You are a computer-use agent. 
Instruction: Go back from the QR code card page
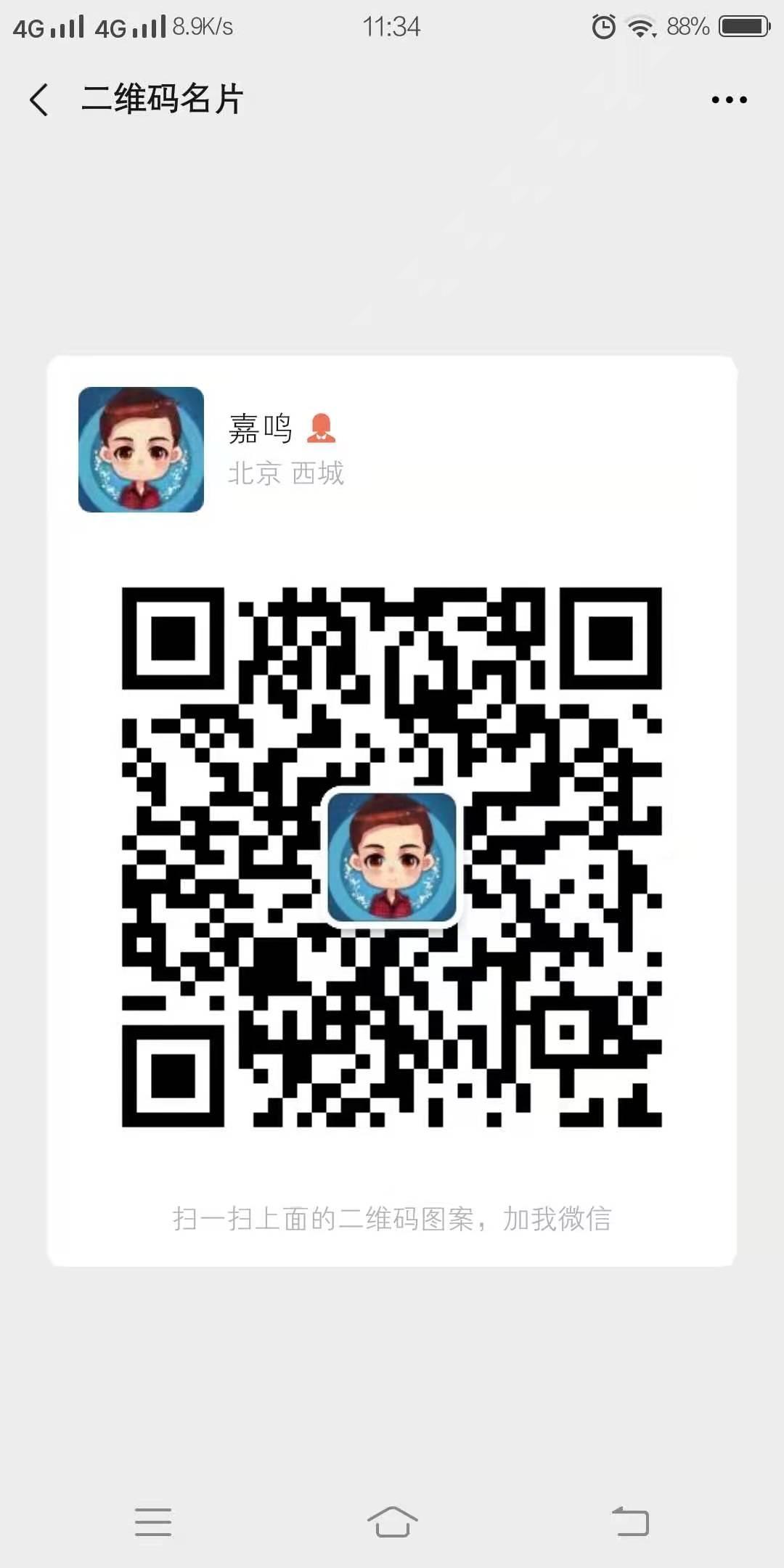tap(39, 99)
